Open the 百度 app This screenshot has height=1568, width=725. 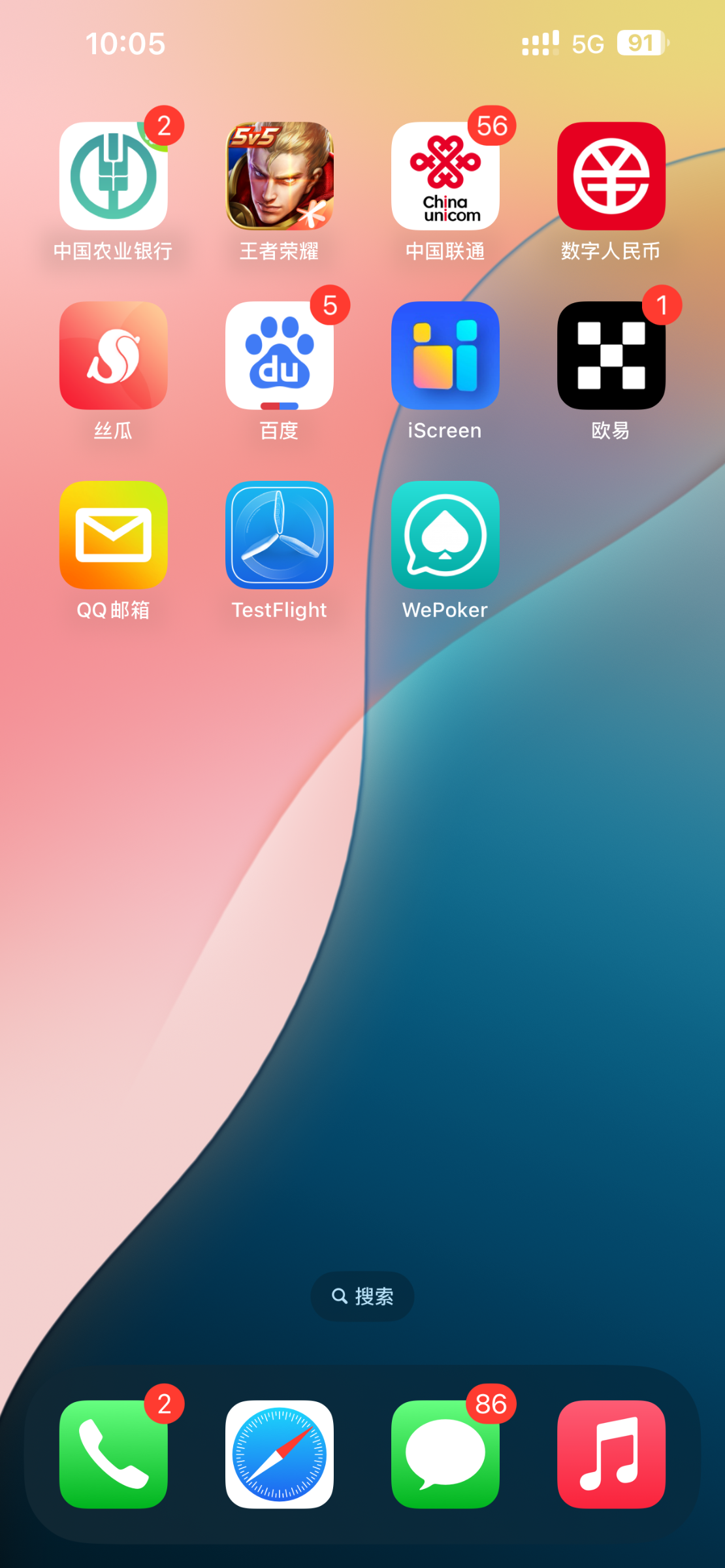(280, 355)
